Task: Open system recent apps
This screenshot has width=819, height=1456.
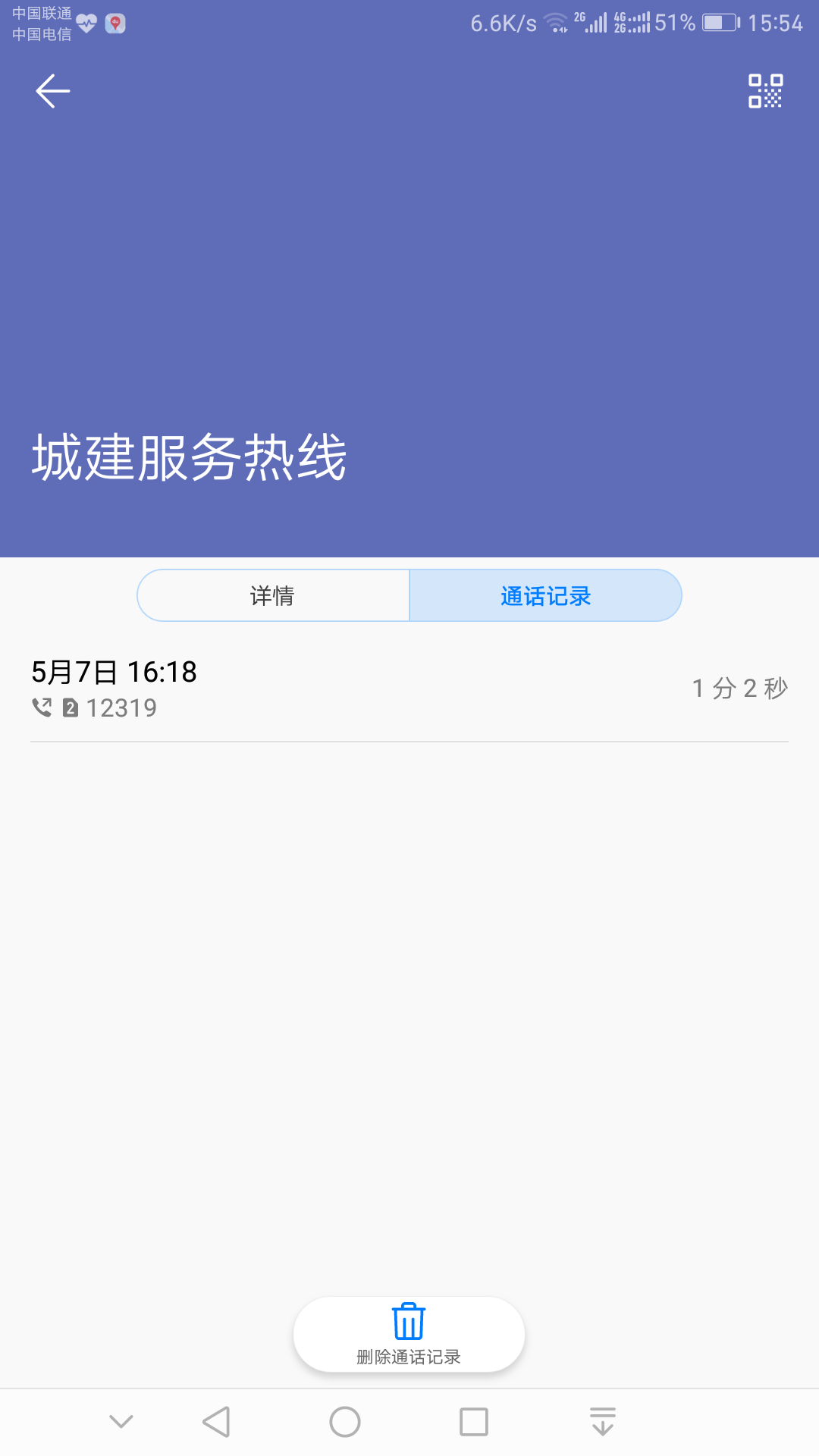Action: [x=474, y=1422]
